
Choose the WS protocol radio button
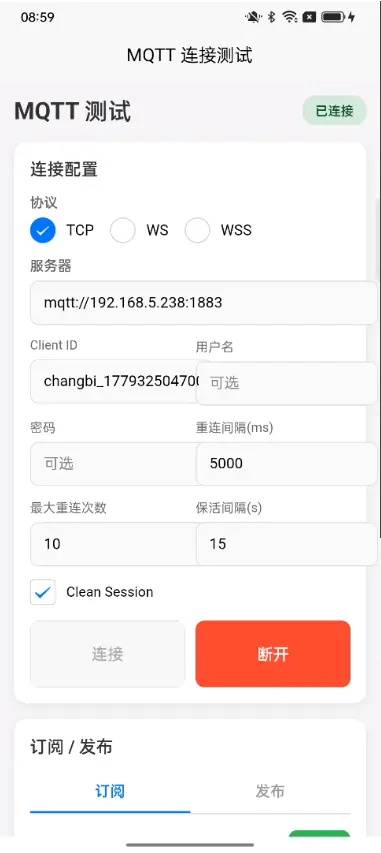(122, 230)
